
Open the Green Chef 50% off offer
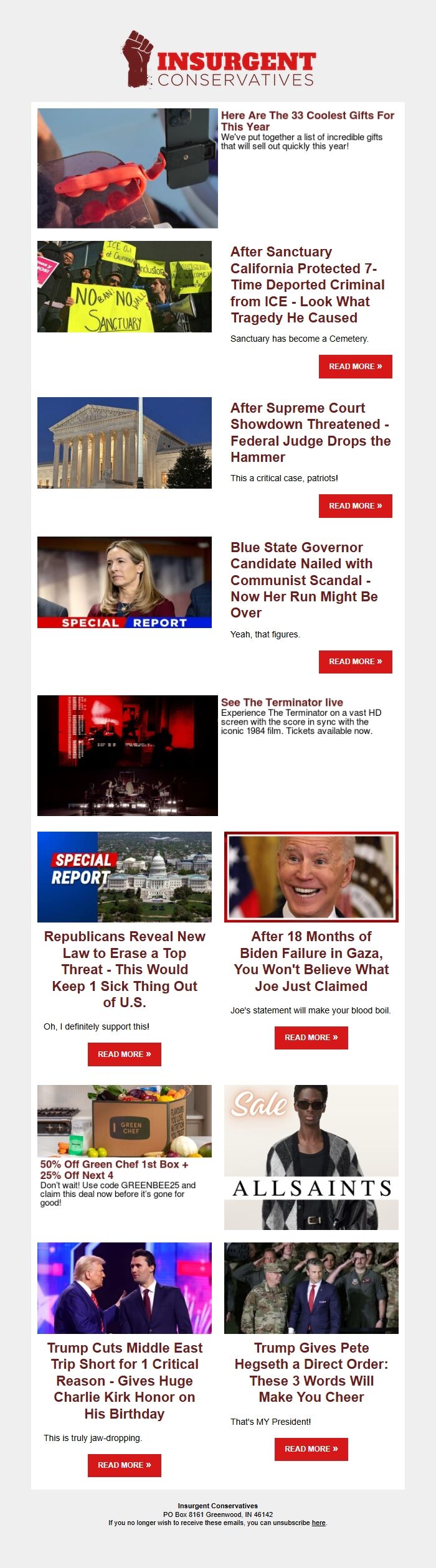click(114, 1169)
